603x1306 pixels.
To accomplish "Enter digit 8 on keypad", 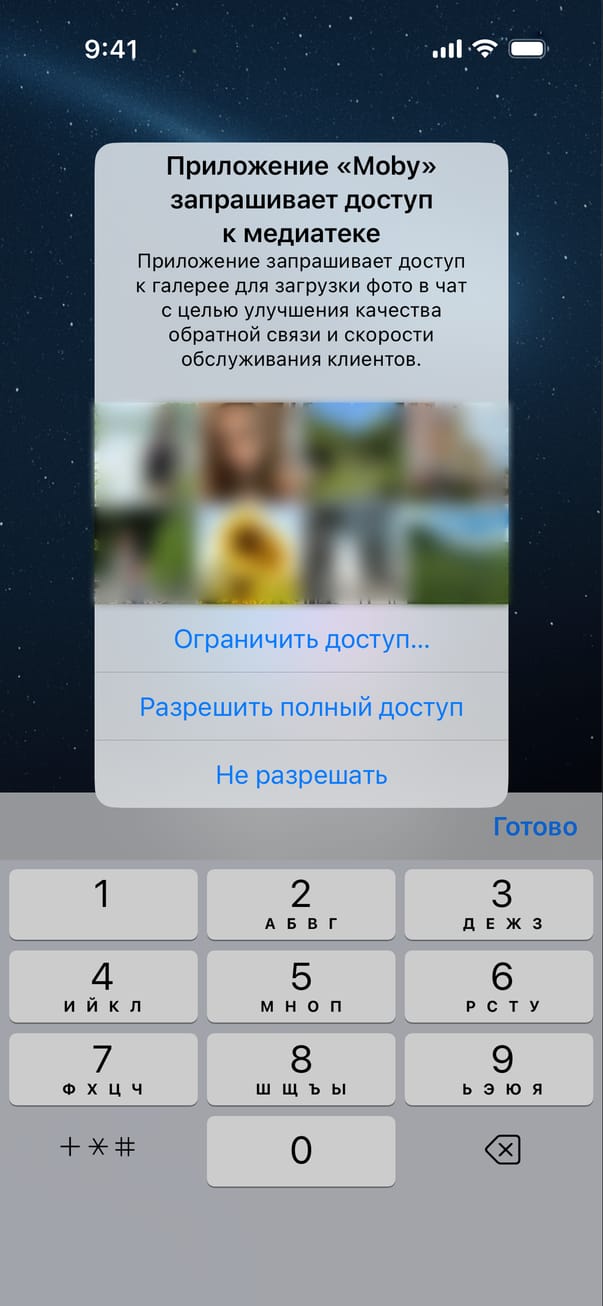I will click(x=301, y=1068).
